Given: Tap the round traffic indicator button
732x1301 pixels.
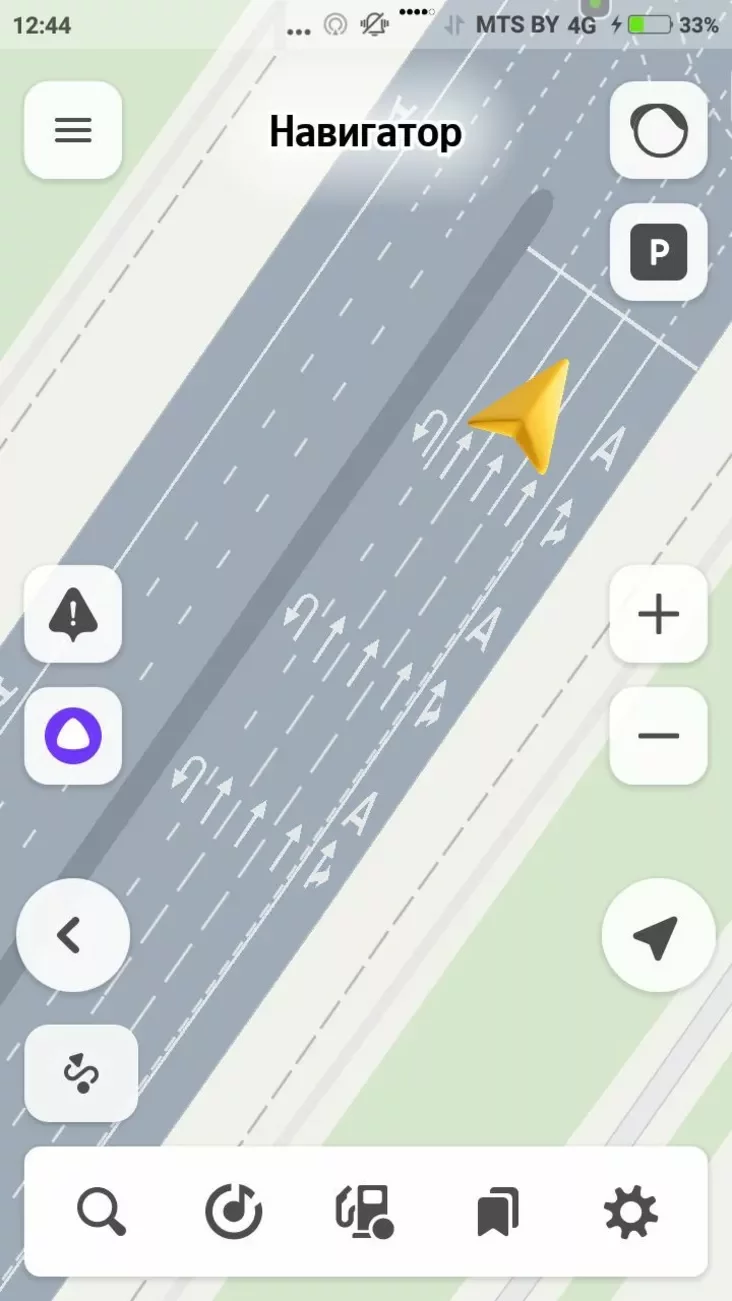Looking at the screenshot, I should 658,131.
